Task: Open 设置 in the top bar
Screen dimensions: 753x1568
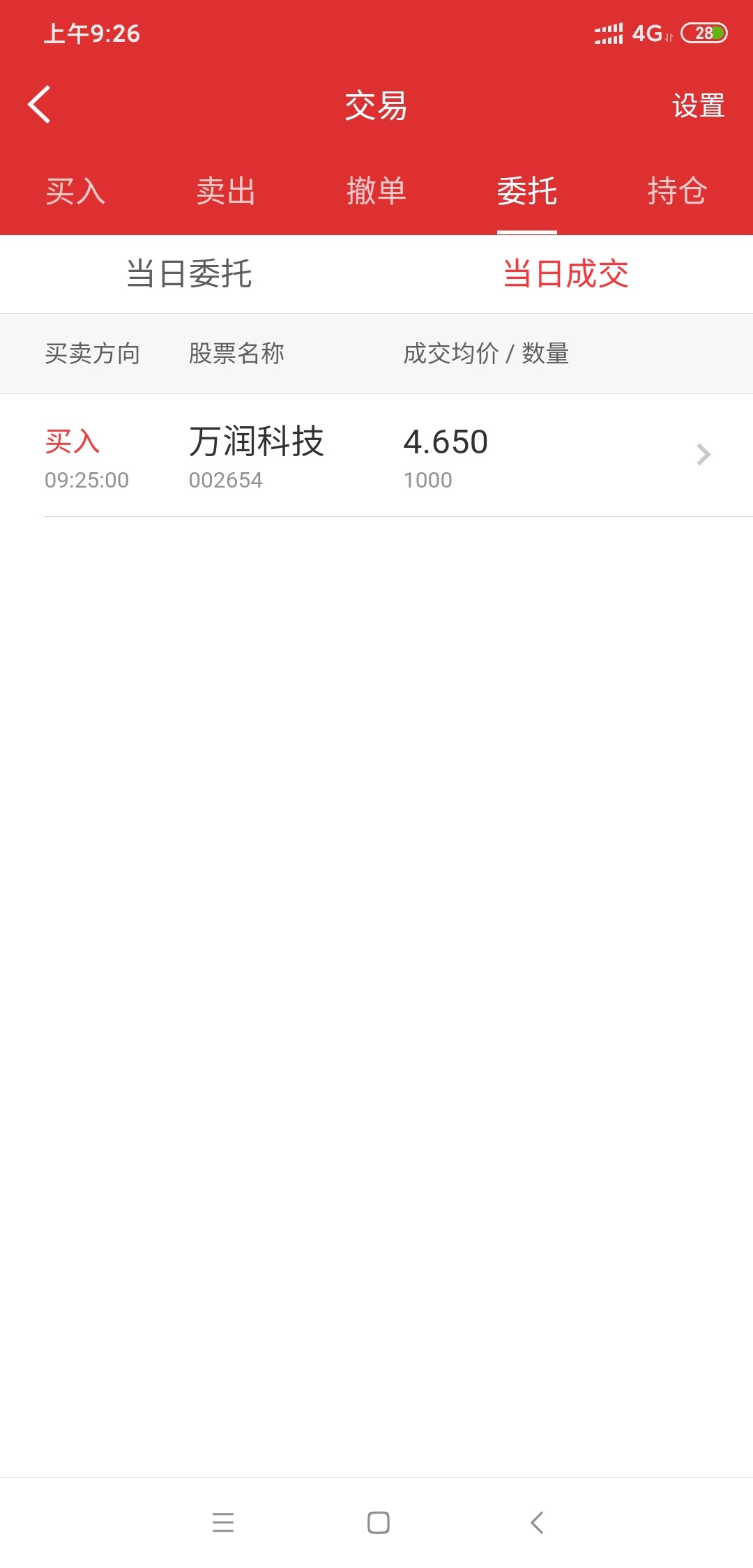Action: [x=698, y=106]
